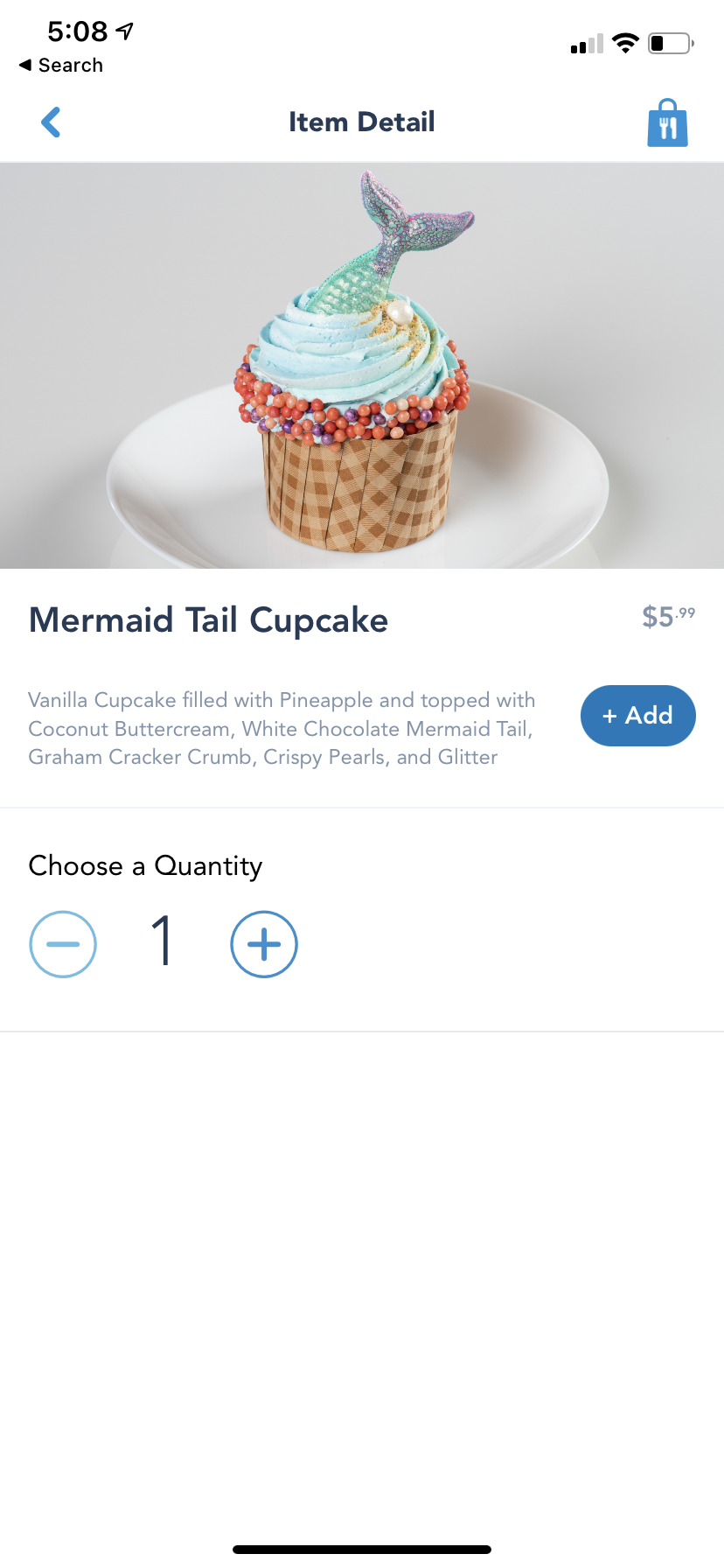Increase the cupcake quantity

pos(264,944)
